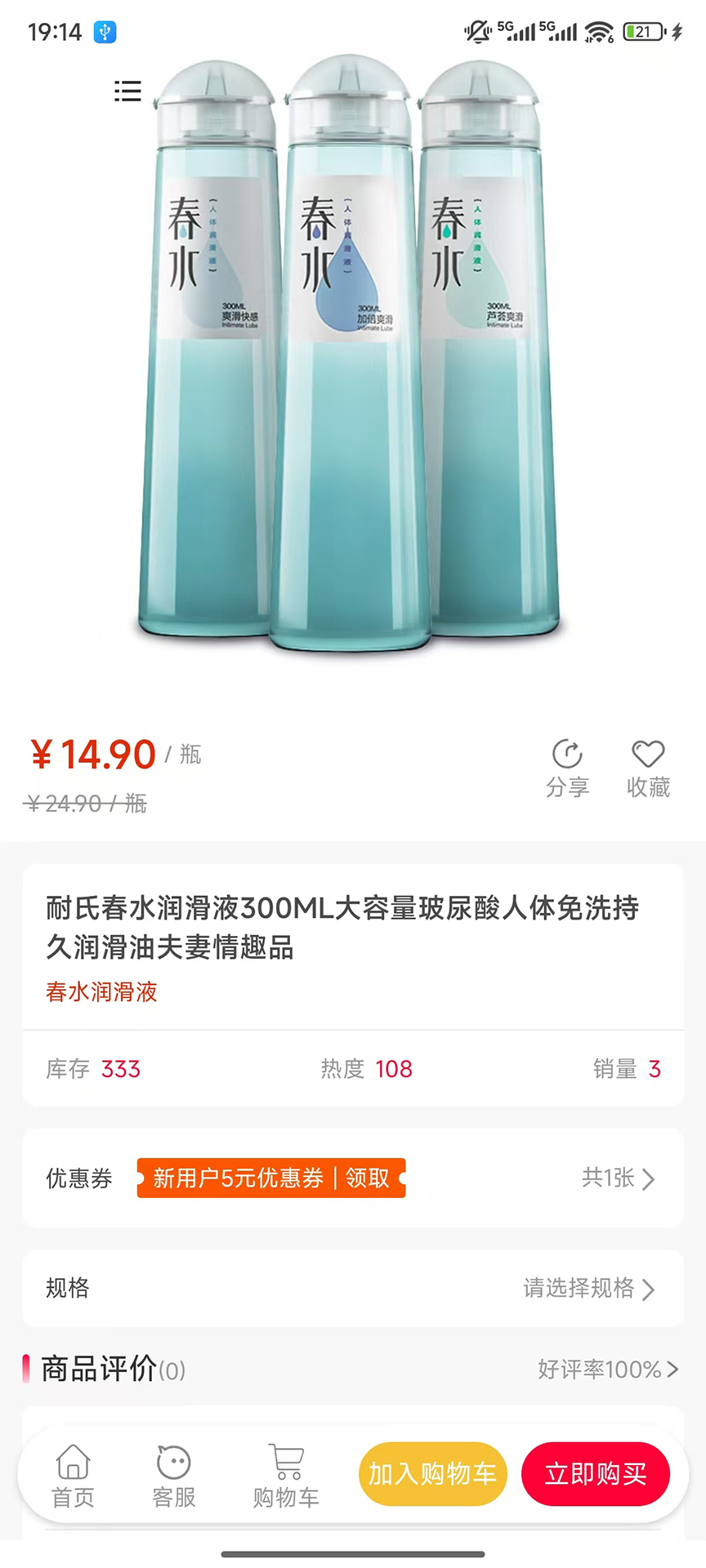706x1568 pixels.
Task: Expand 共1张 coupon list chevron
Action: [623, 1178]
